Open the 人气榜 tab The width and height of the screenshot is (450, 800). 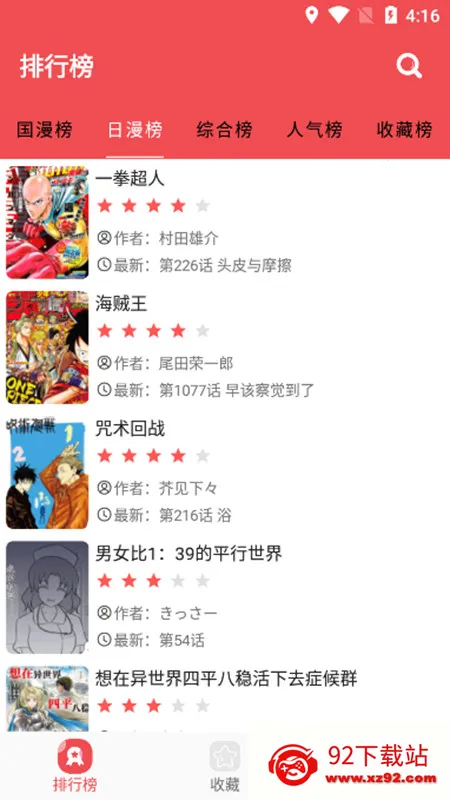[x=314, y=130]
